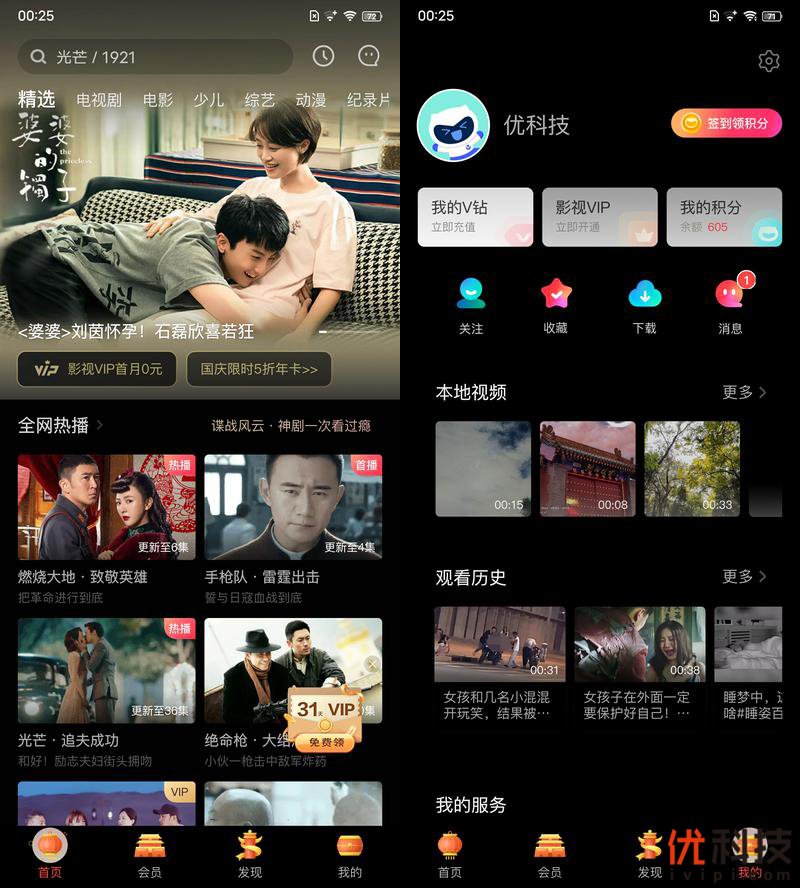View more under 本地视频
This screenshot has height=888, width=800.
coord(744,392)
